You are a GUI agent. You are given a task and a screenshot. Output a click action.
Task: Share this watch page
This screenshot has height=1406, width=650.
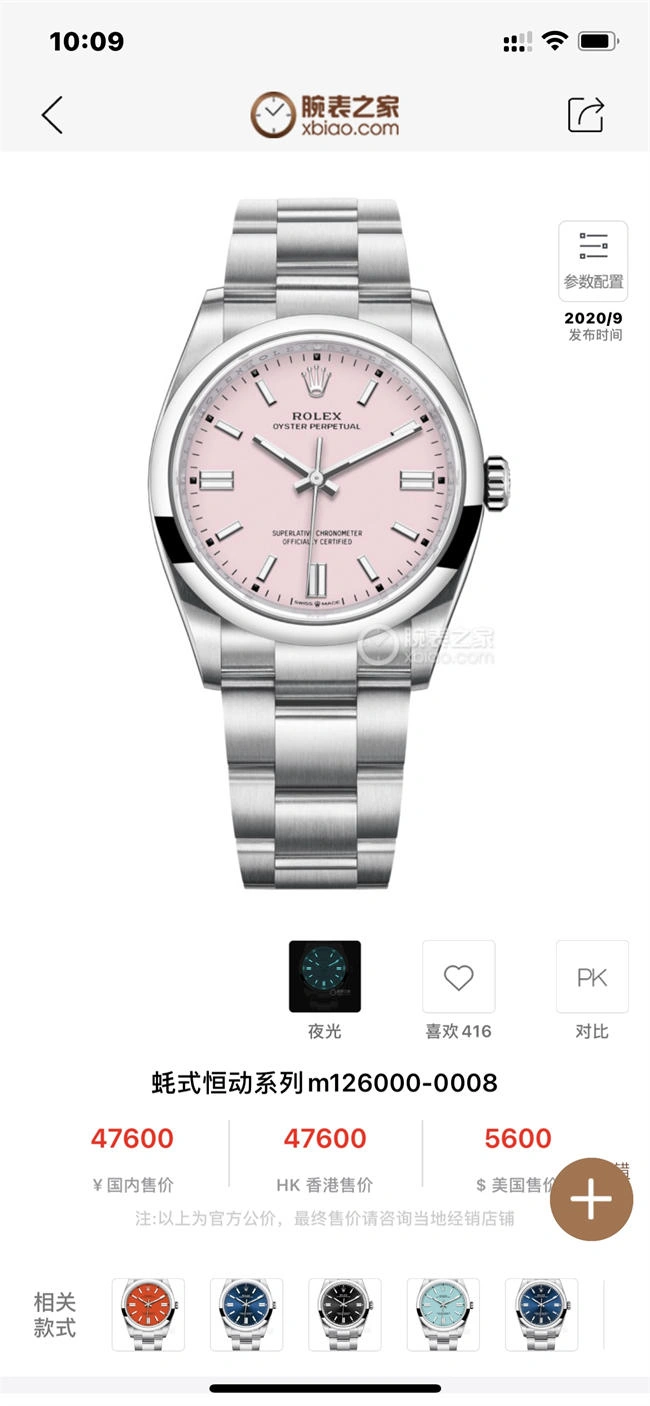(586, 115)
